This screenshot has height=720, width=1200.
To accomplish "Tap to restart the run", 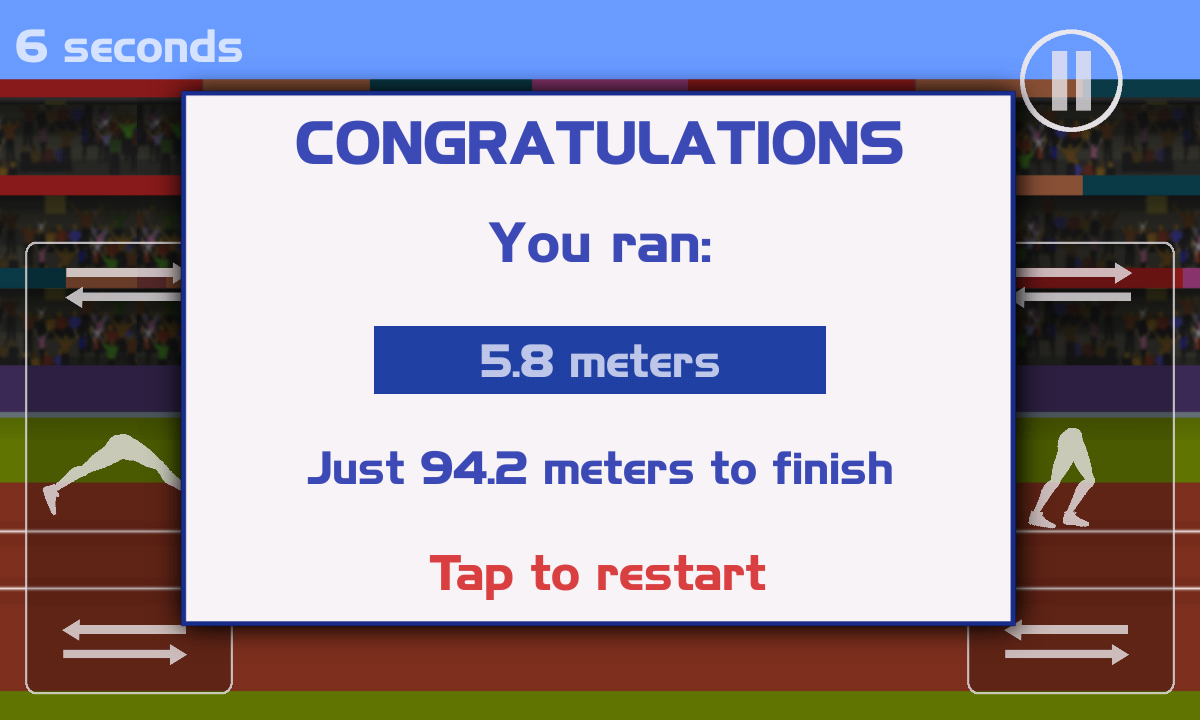I will point(598,575).
